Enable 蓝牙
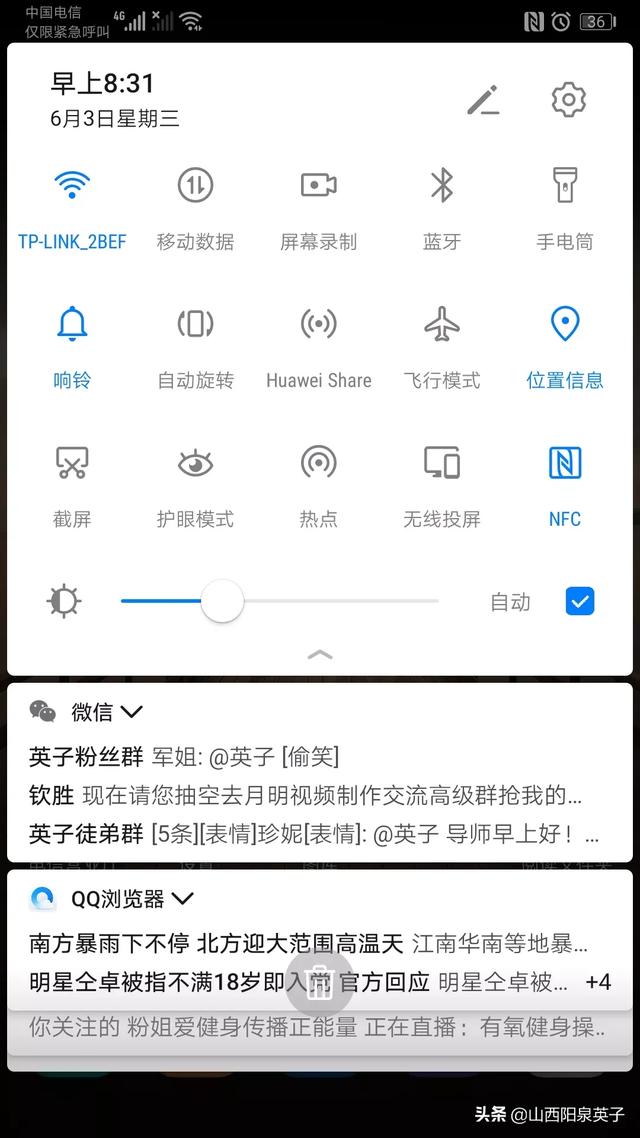 [x=442, y=185]
